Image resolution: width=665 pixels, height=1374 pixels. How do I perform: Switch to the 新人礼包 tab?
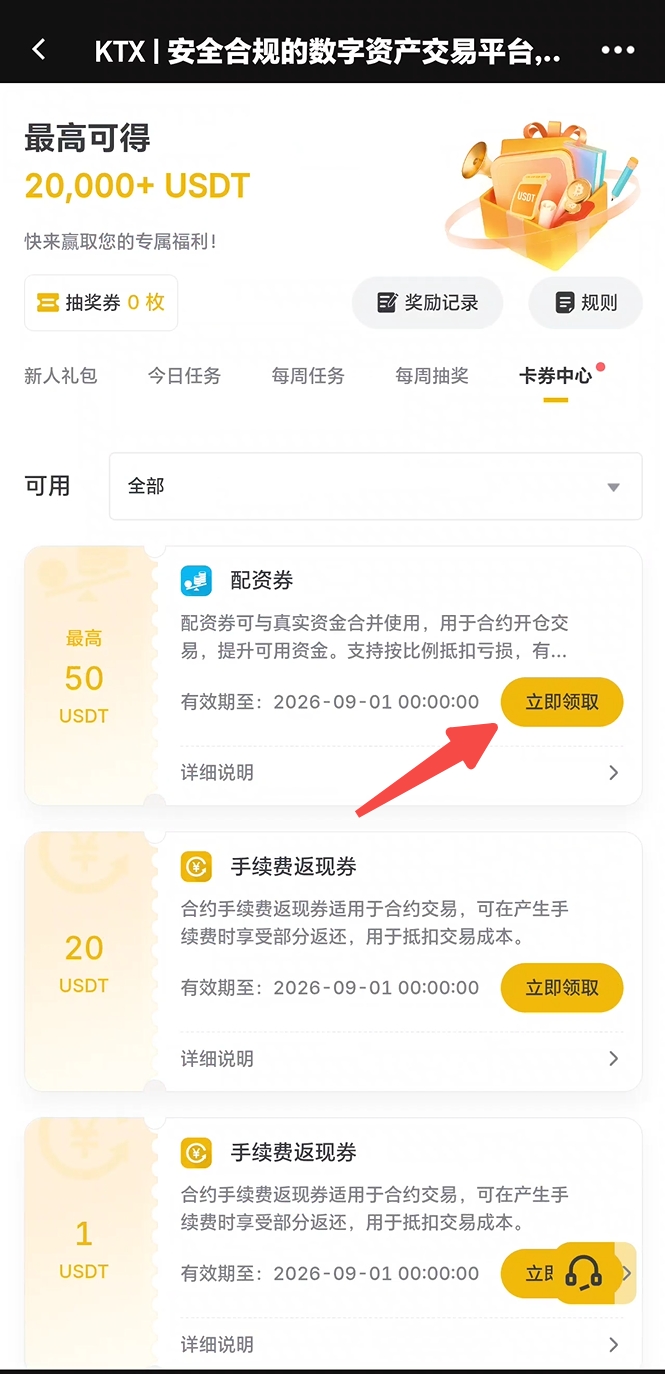coord(61,376)
